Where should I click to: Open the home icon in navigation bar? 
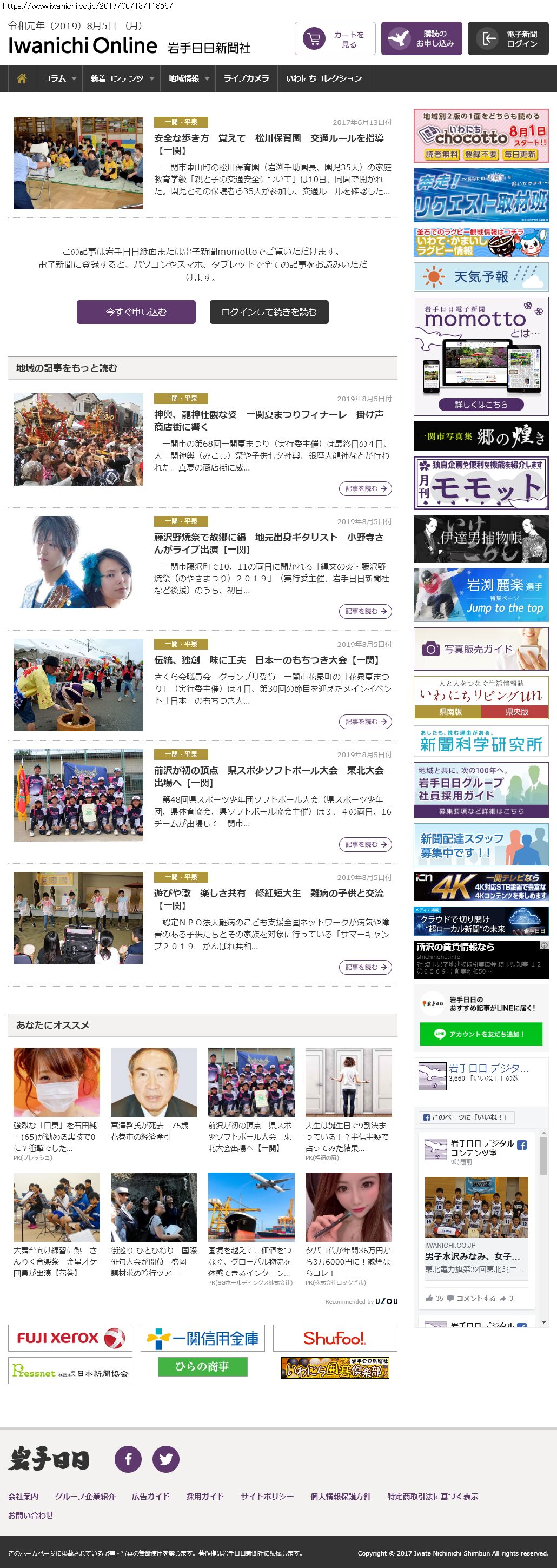click(x=22, y=78)
